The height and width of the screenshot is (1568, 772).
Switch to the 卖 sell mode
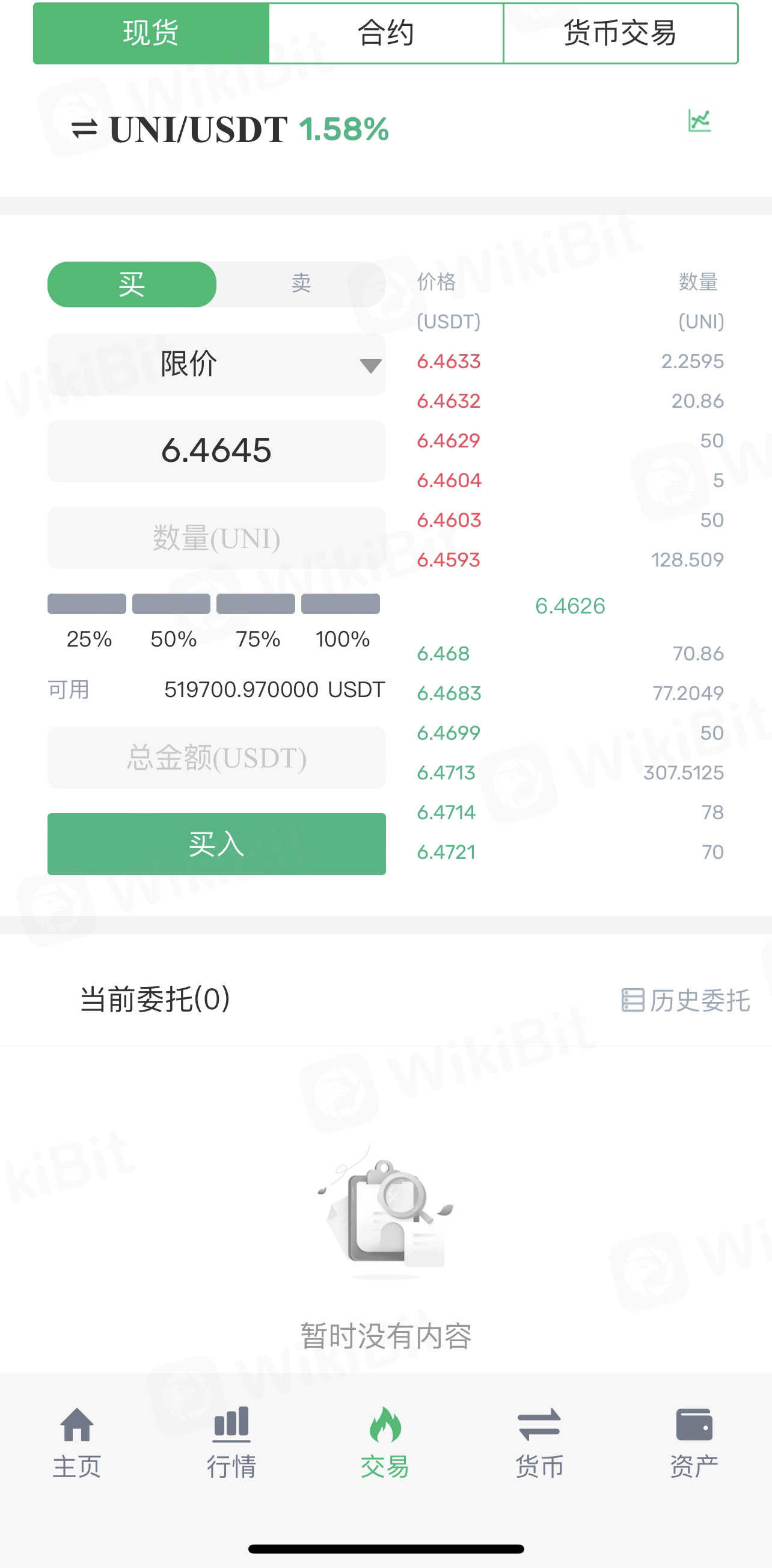point(301,284)
